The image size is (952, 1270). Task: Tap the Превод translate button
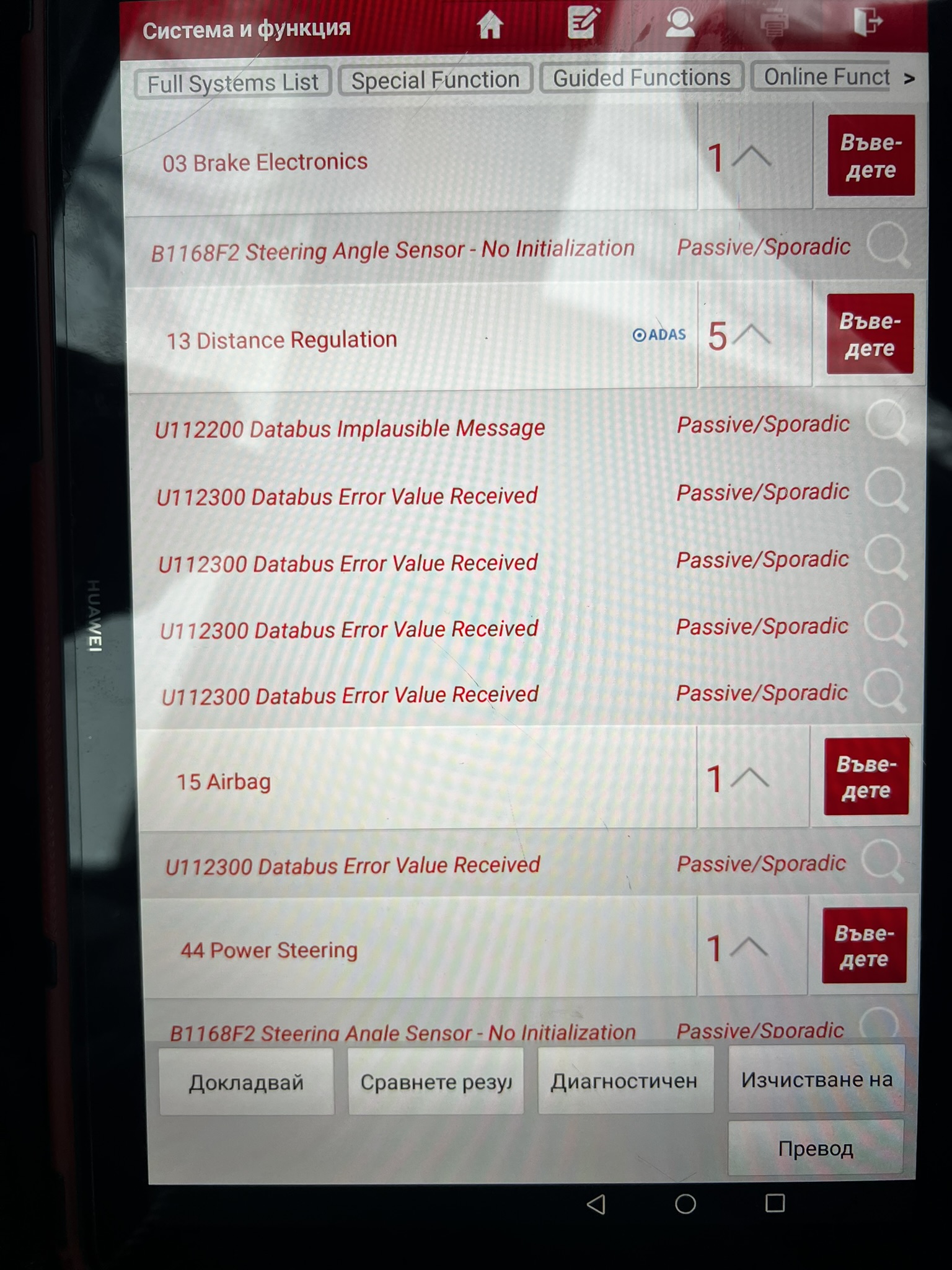pos(816,1148)
